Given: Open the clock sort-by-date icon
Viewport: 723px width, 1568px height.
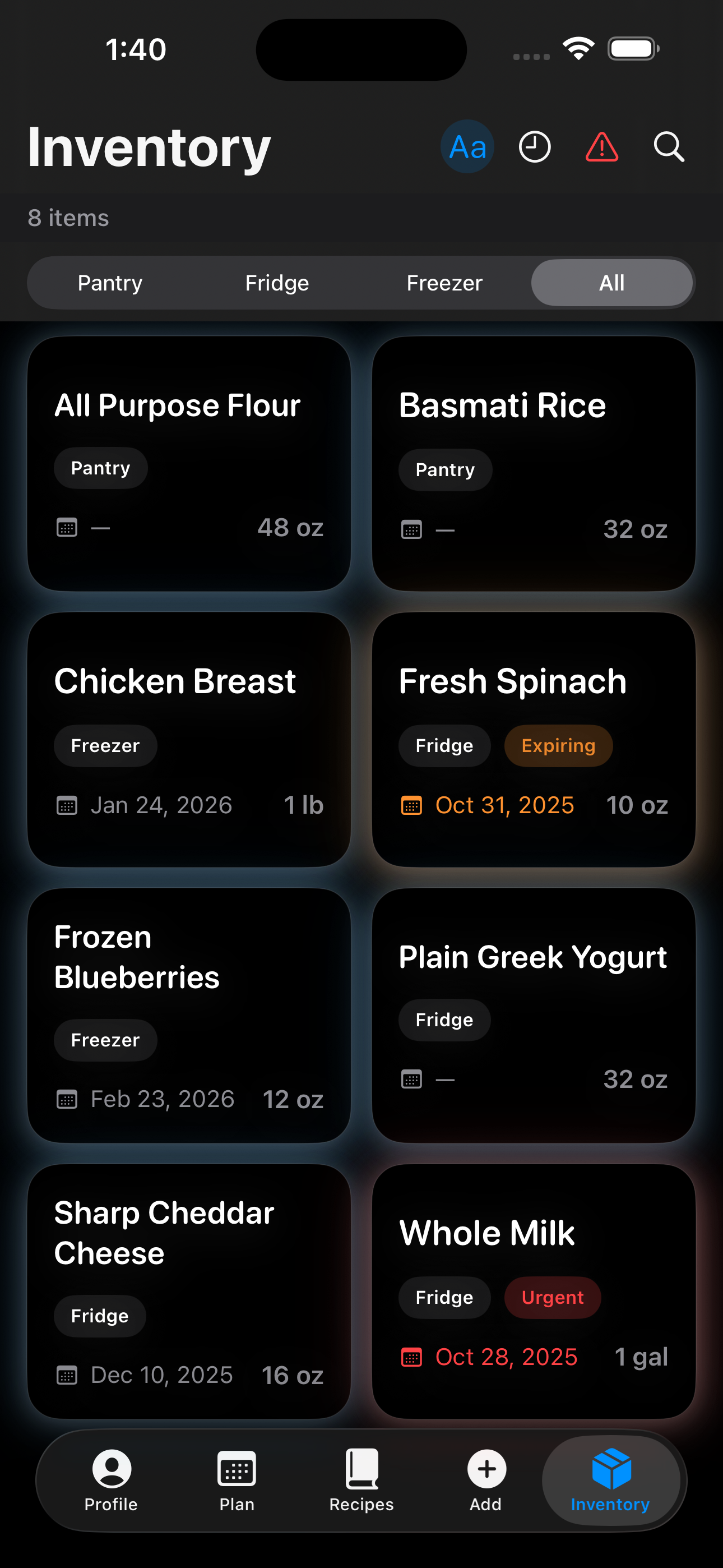Looking at the screenshot, I should [x=534, y=147].
